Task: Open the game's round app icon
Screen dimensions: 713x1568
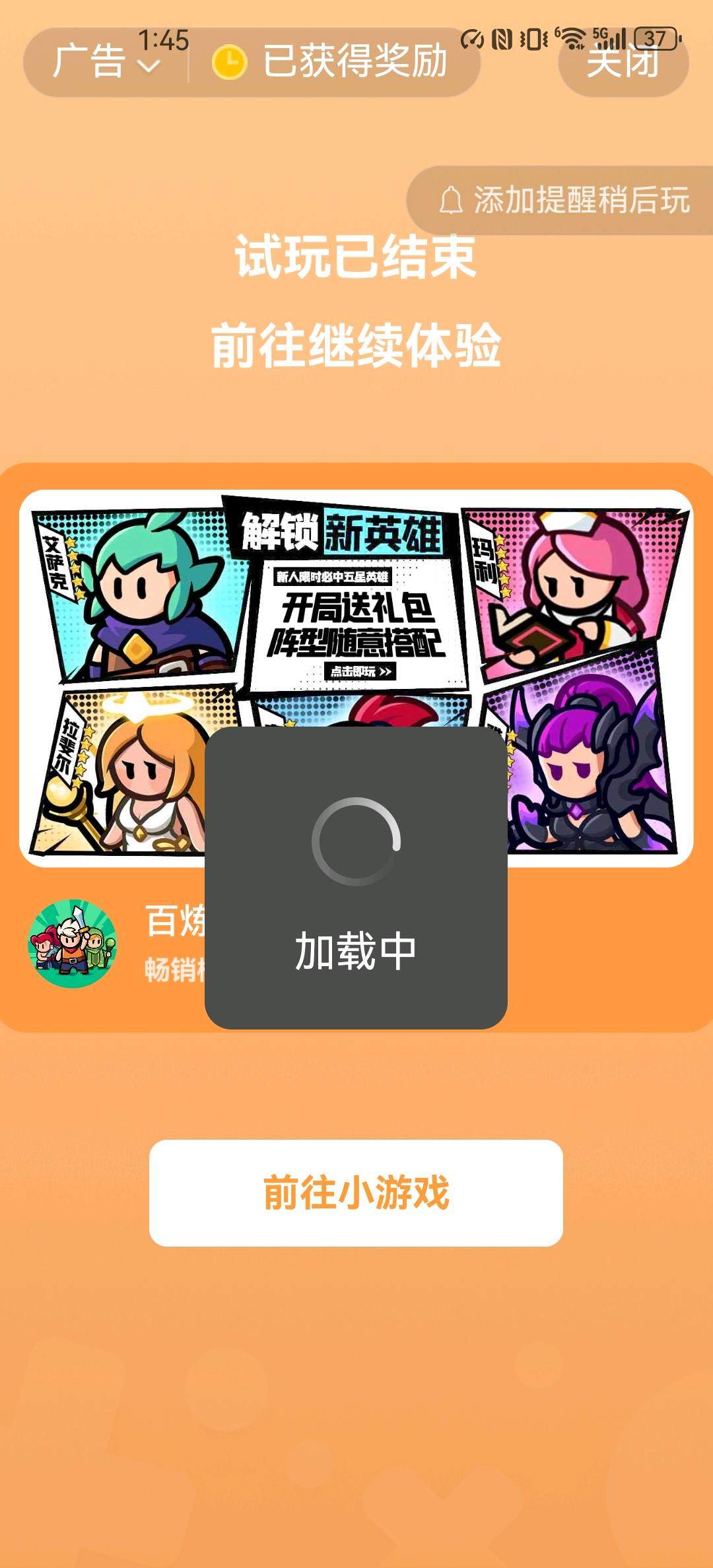Action: click(x=72, y=943)
